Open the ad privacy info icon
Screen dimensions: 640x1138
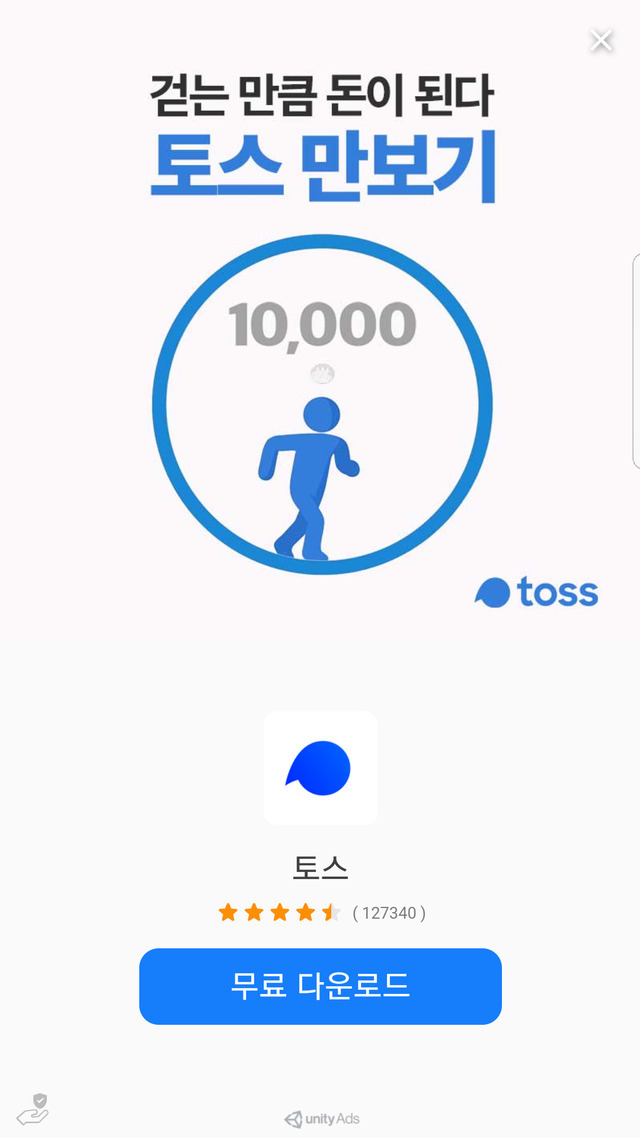click(33, 1109)
